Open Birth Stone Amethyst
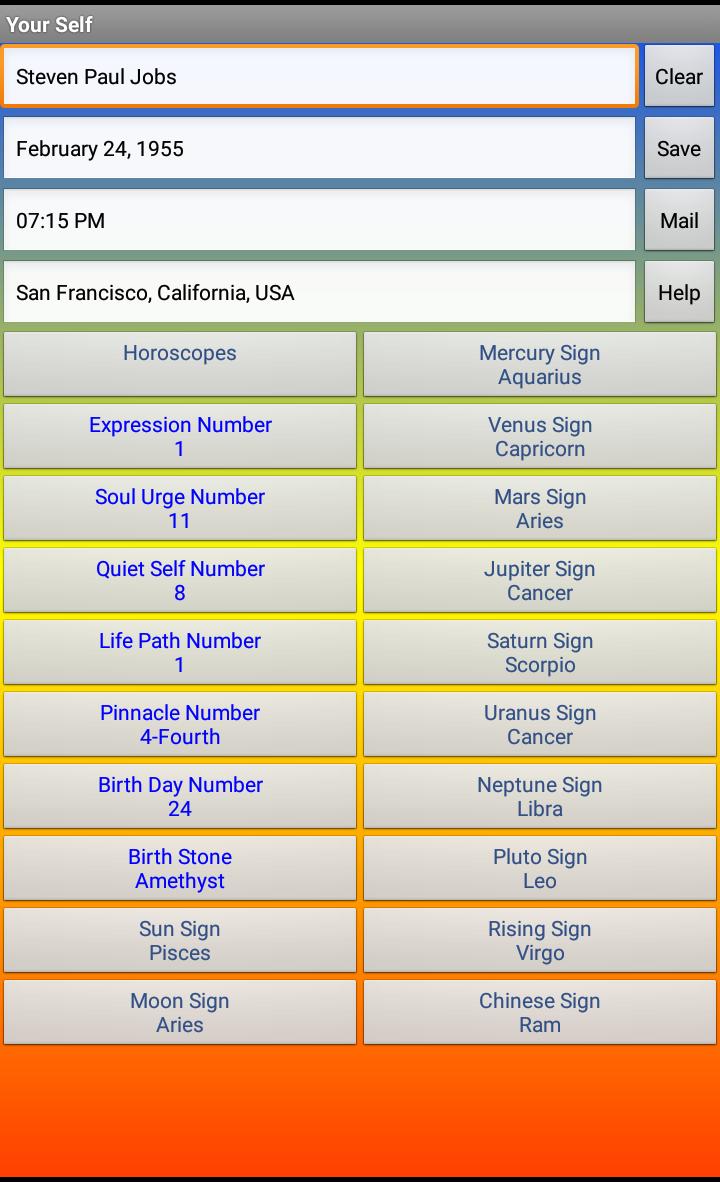This screenshot has height=1182, width=720. [x=180, y=868]
